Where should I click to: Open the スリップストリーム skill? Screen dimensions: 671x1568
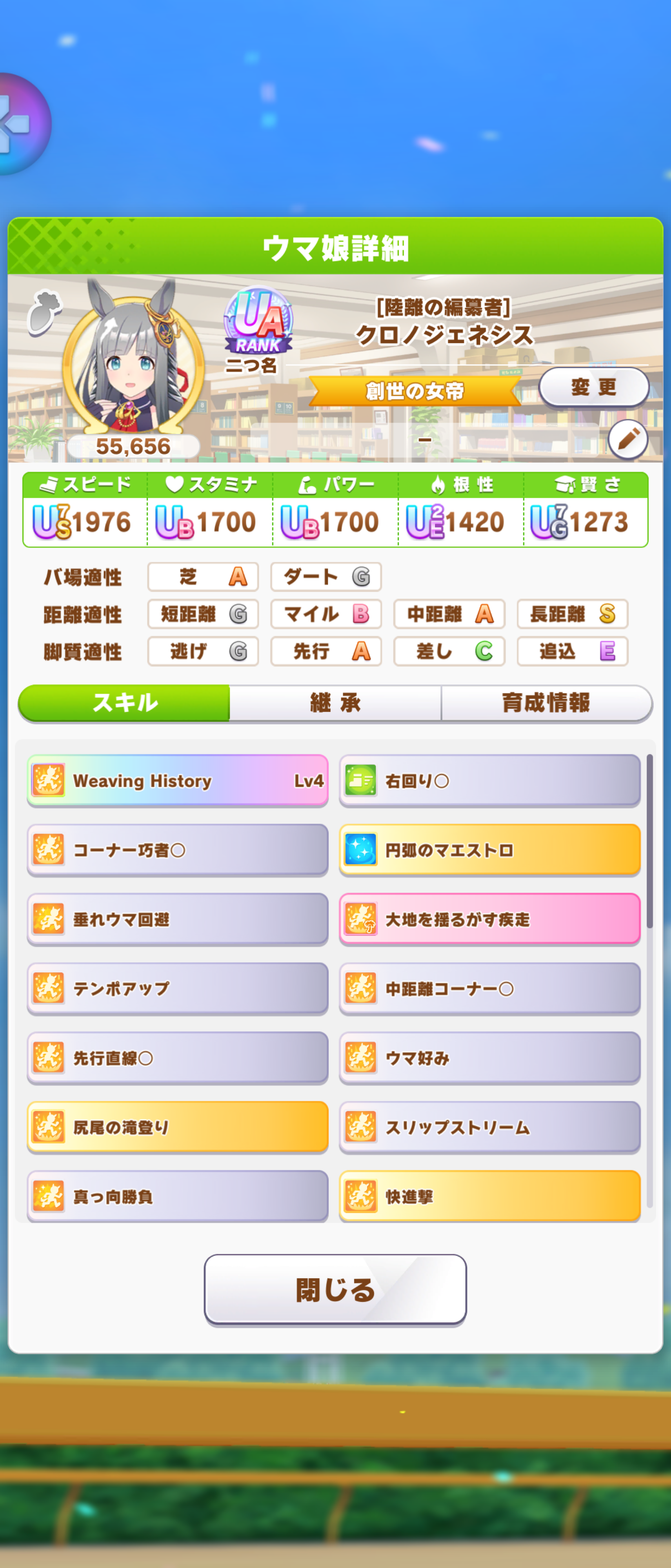pyautogui.click(x=490, y=1127)
